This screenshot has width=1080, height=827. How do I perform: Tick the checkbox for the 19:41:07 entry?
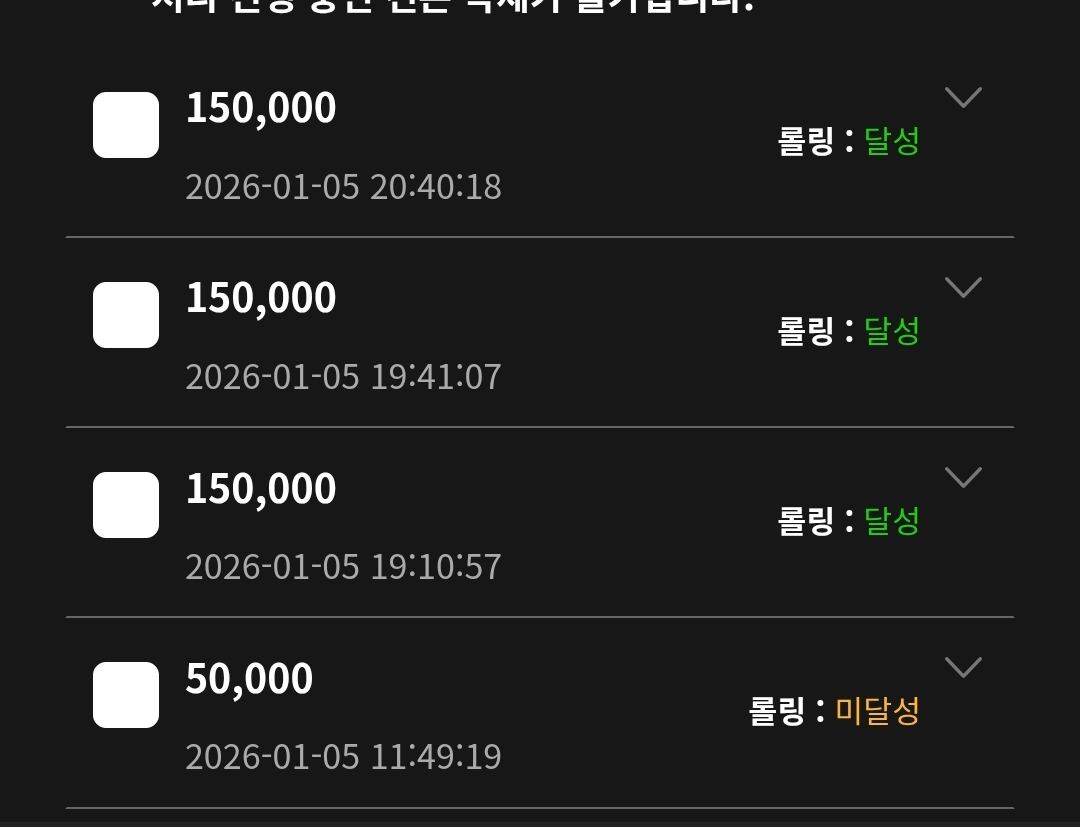[126, 315]
